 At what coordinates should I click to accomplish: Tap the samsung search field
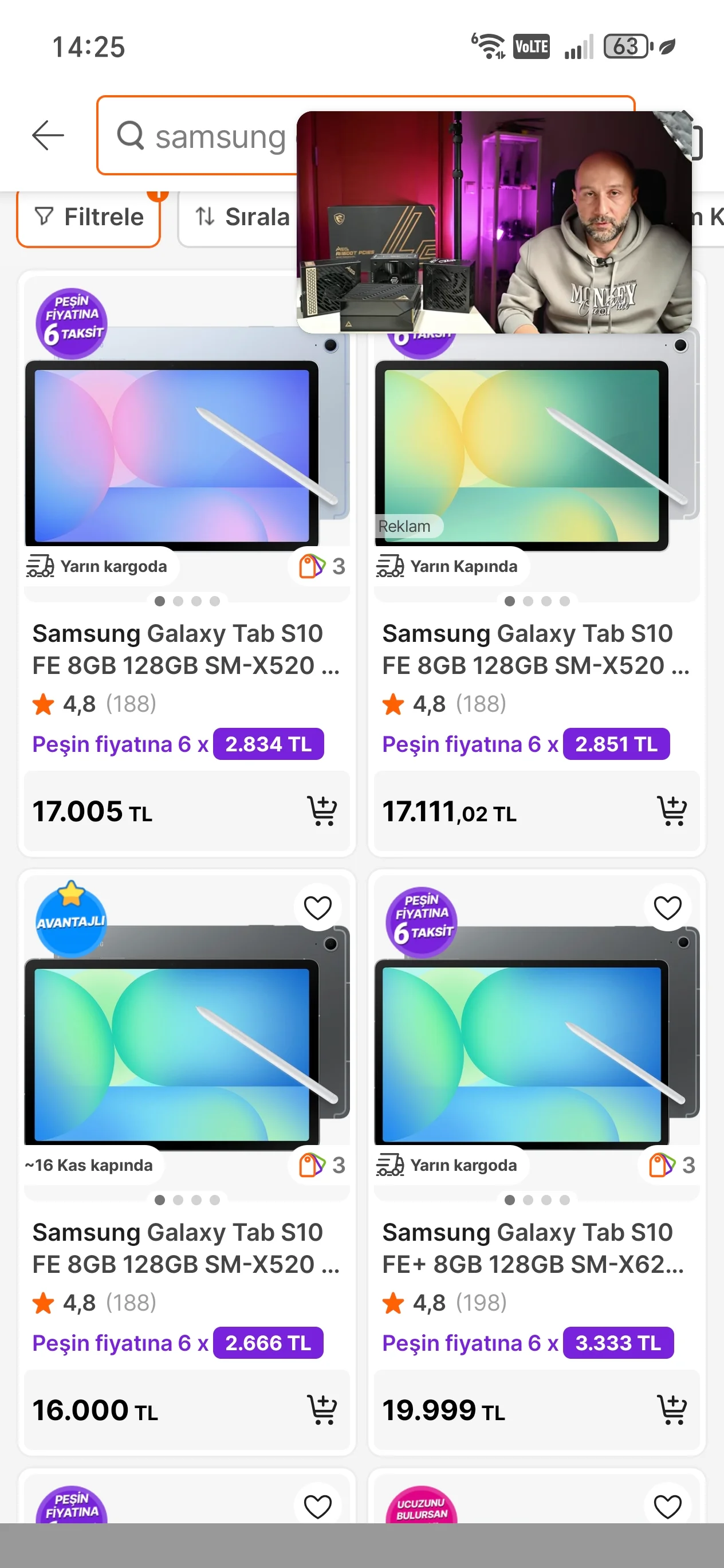point(207,136)
